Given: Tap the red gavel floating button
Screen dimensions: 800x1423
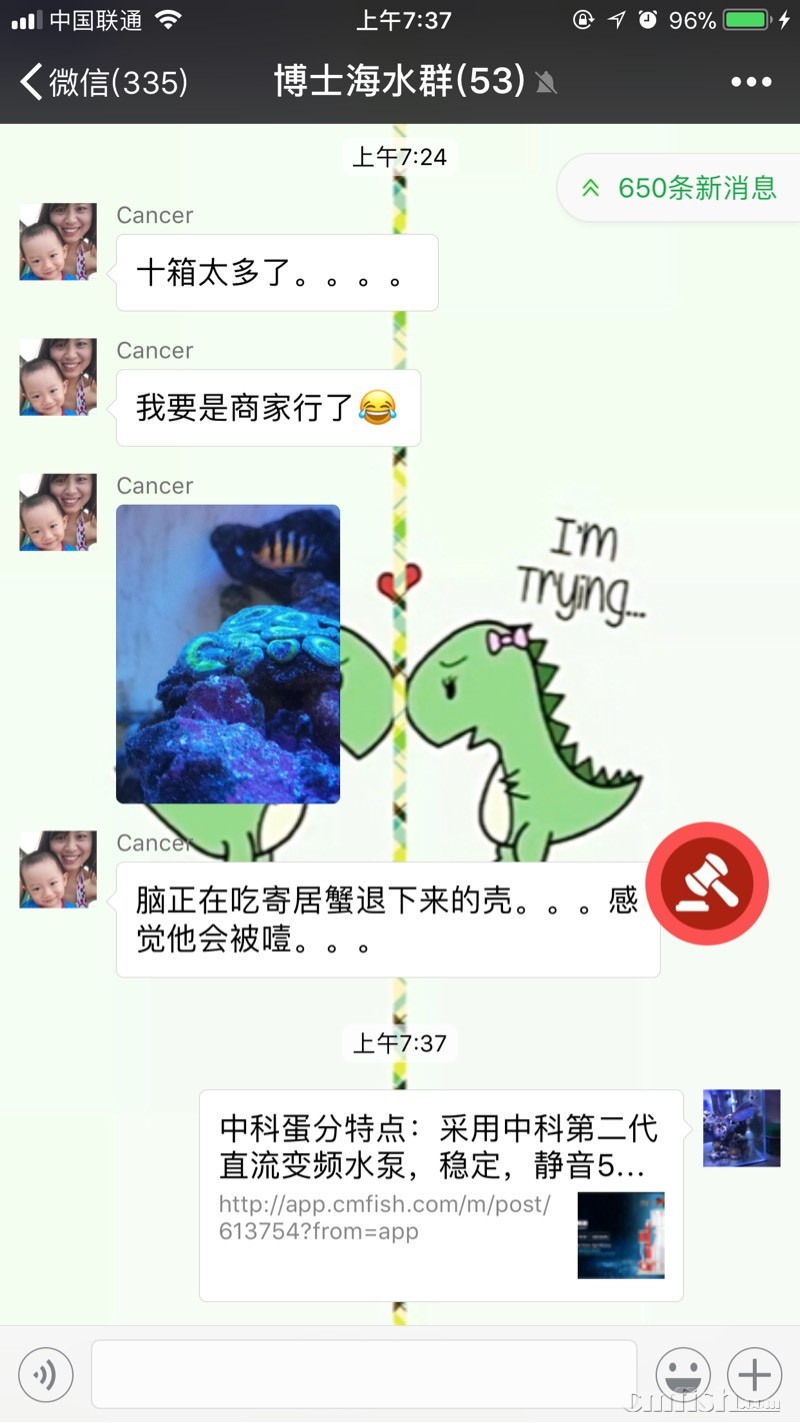Looking at the screenshot, I should [x=707, y=883].
